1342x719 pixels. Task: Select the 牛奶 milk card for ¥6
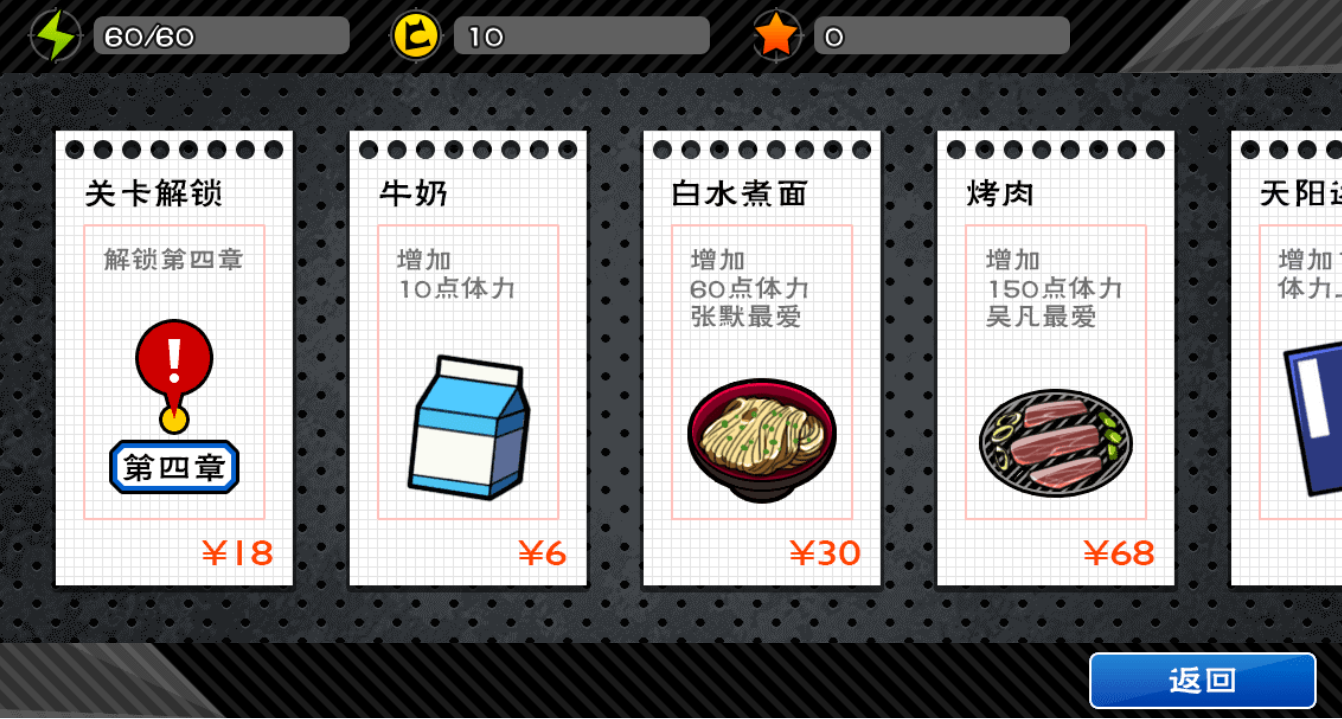tap(468, 358)
